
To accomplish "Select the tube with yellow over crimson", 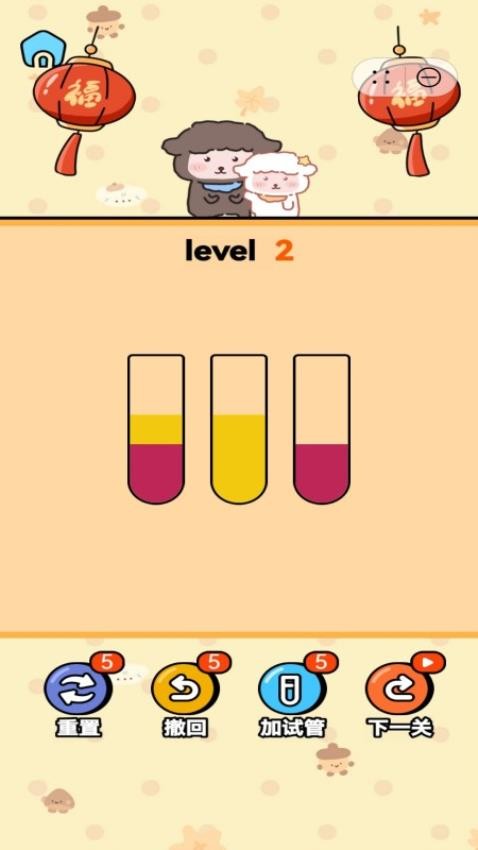I will point(156,429).
